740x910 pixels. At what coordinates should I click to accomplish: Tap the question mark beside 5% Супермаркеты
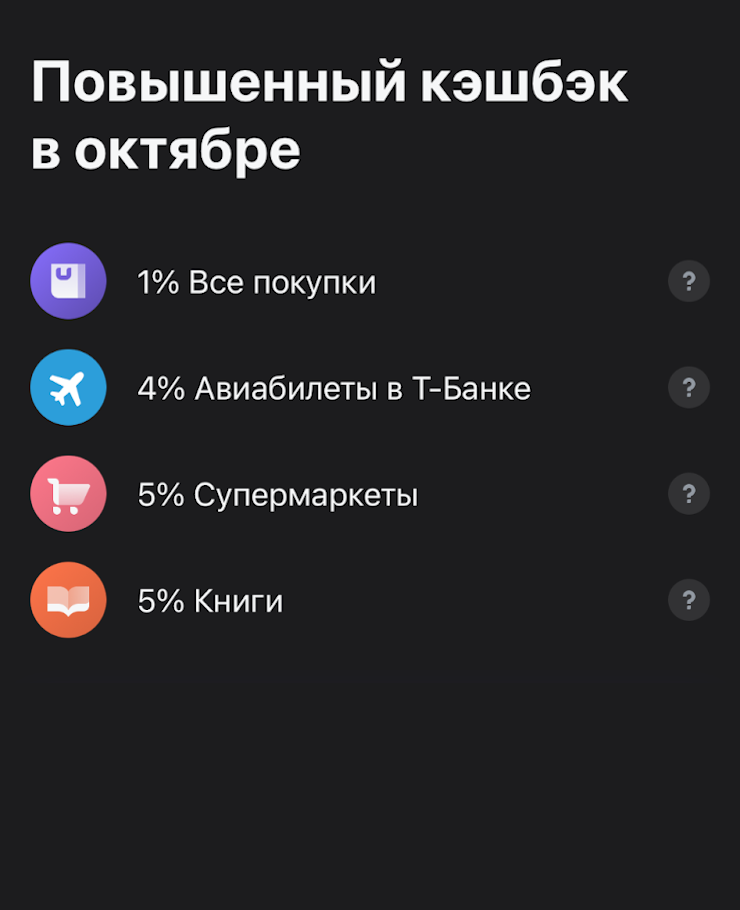coord(688,494)
